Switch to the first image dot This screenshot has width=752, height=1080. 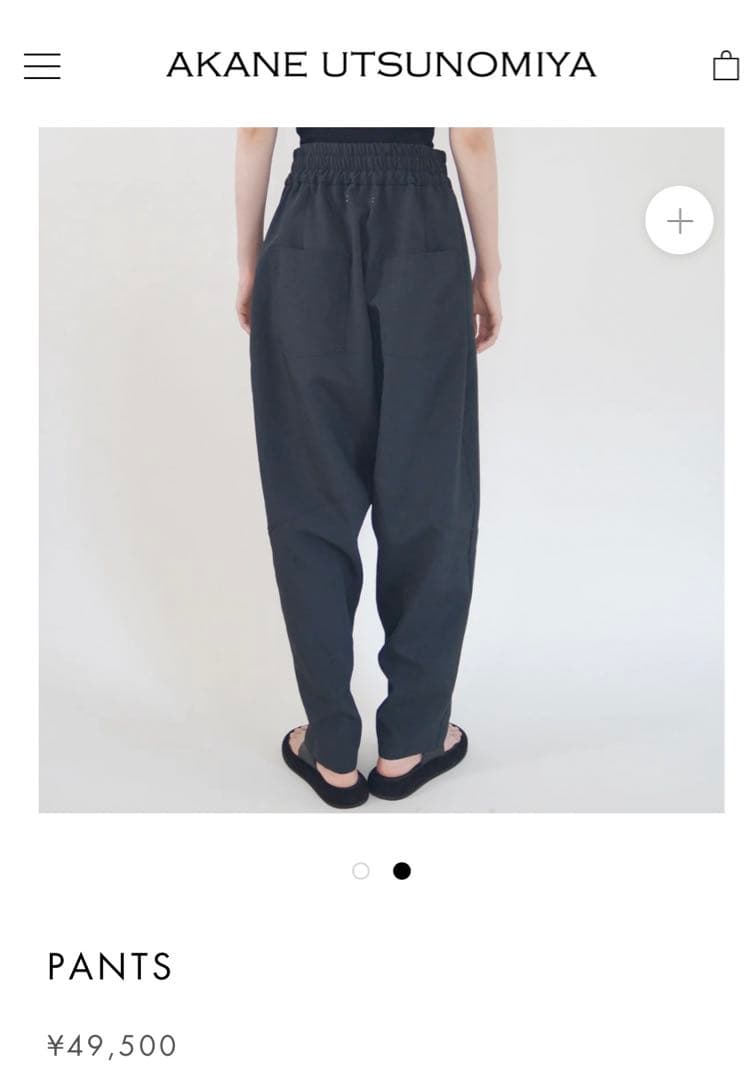(x=361, y=871)
